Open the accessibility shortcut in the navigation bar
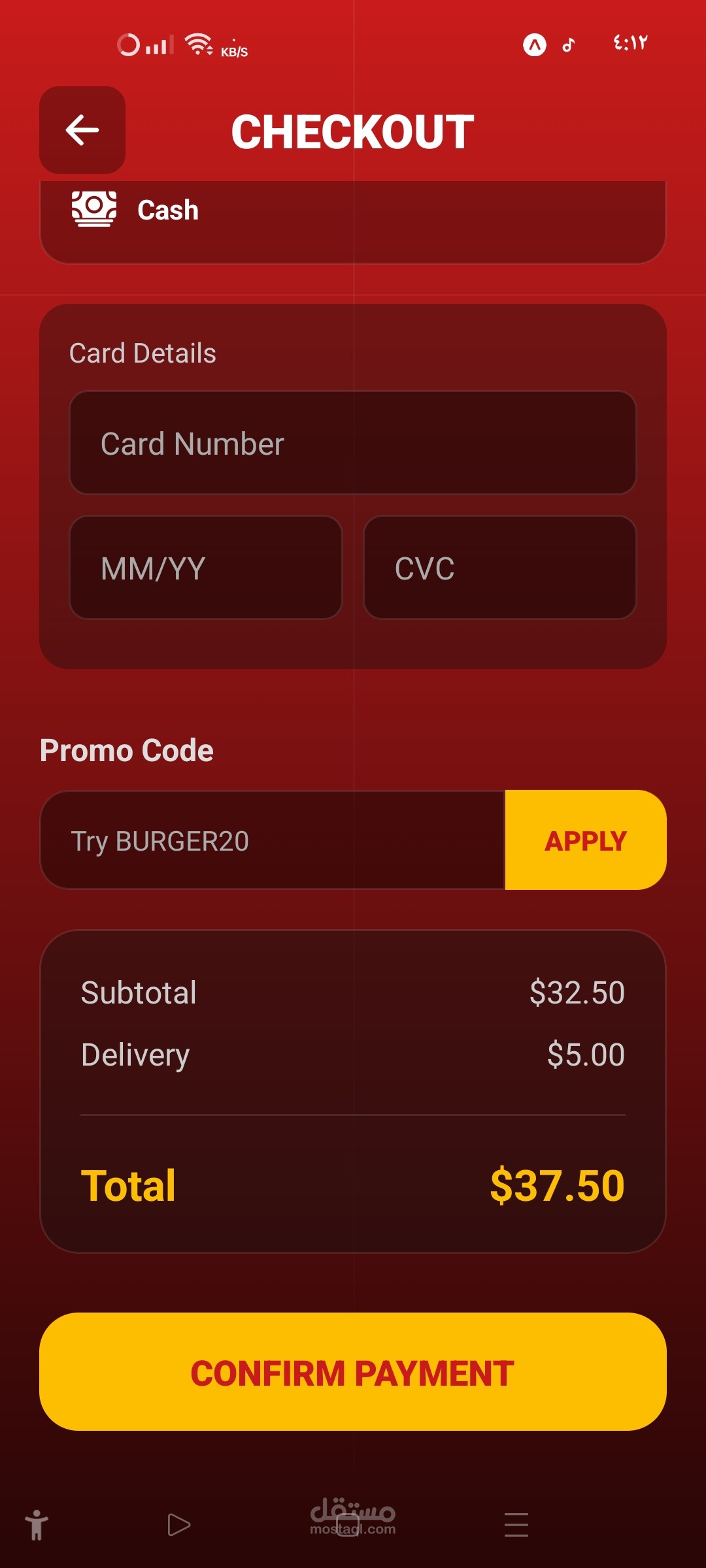 pyautogui.click(x=37, y=1525)
